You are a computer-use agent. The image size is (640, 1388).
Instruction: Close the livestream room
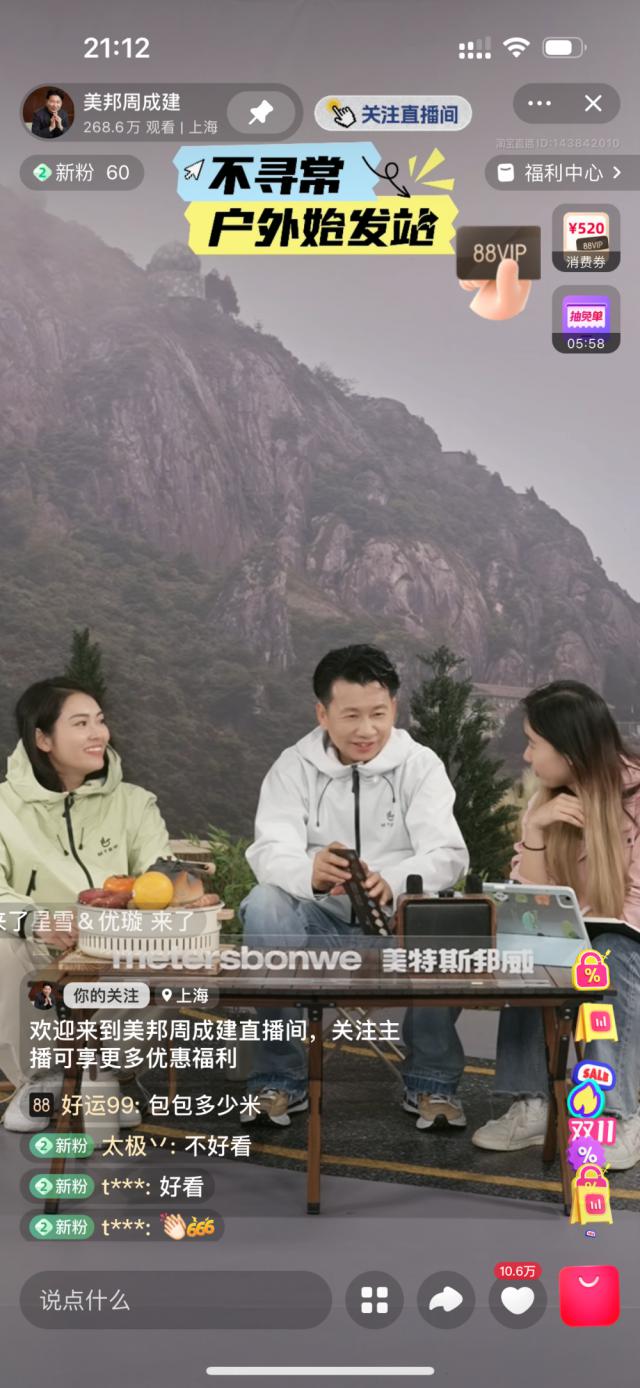pyautogui.click(x=593, y=103)
